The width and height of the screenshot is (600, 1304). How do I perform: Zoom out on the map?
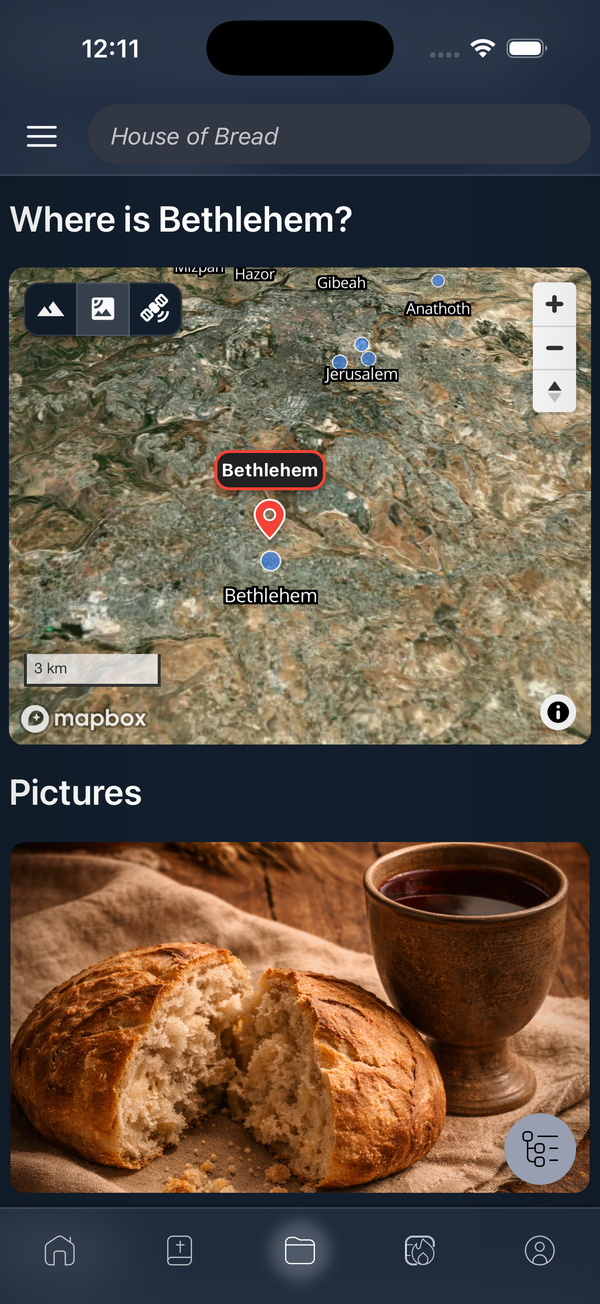click(x=554, y=348)
